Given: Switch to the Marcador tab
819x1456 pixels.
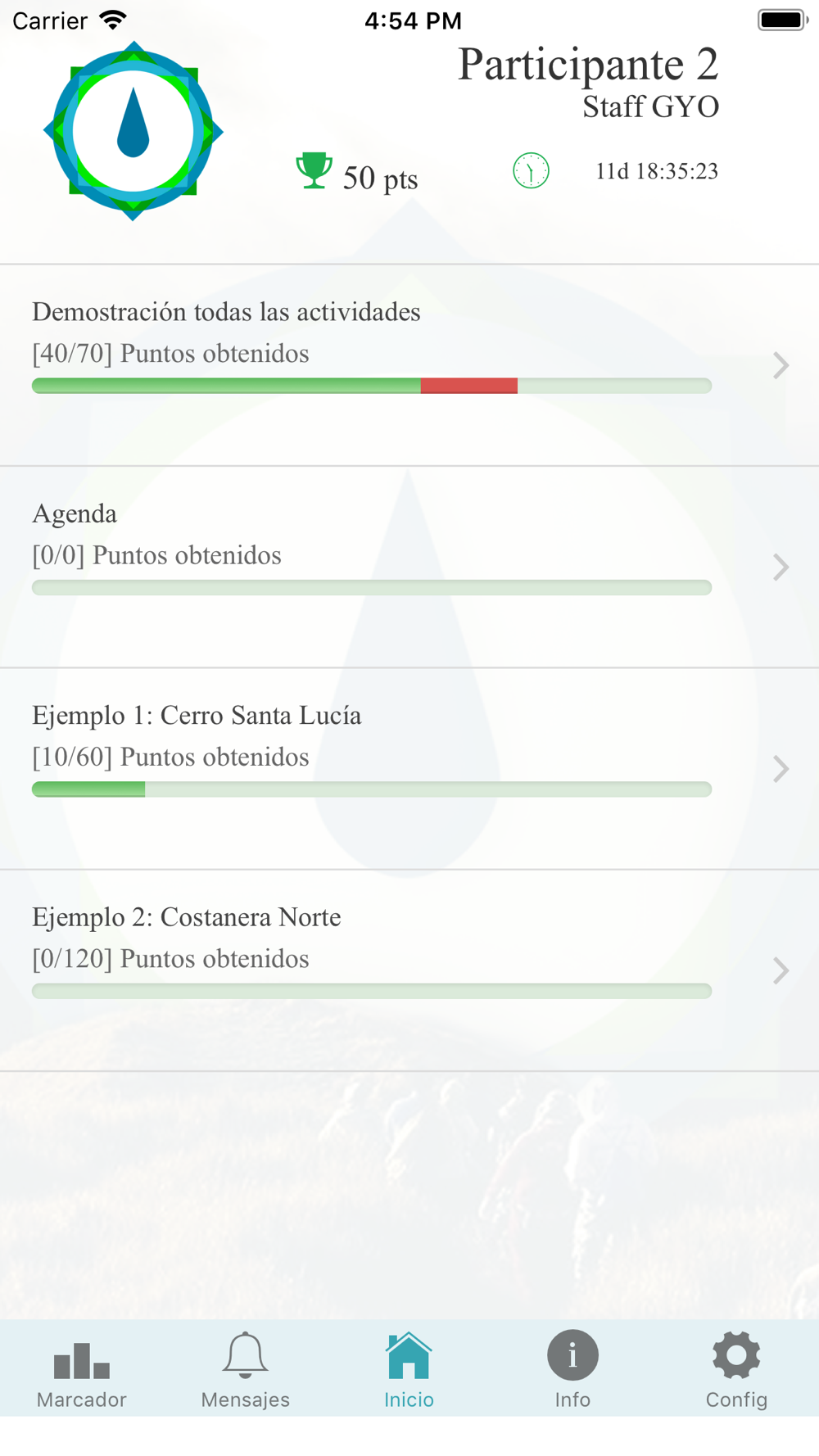Looking at the screenshot, I should click(x=82, y=1369).
